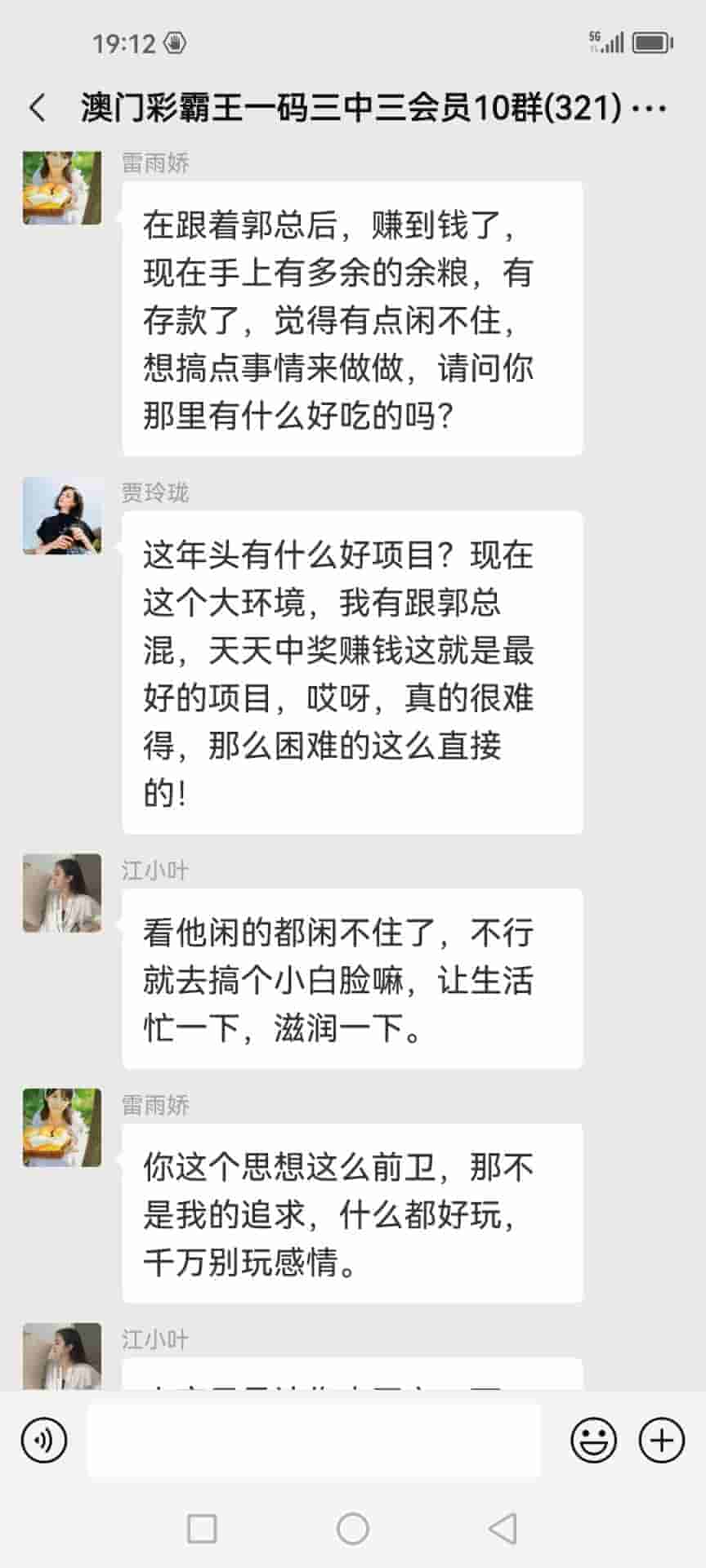Tap the message text field
Viewport: 706px width, 1568px height.
[314, 1441]
